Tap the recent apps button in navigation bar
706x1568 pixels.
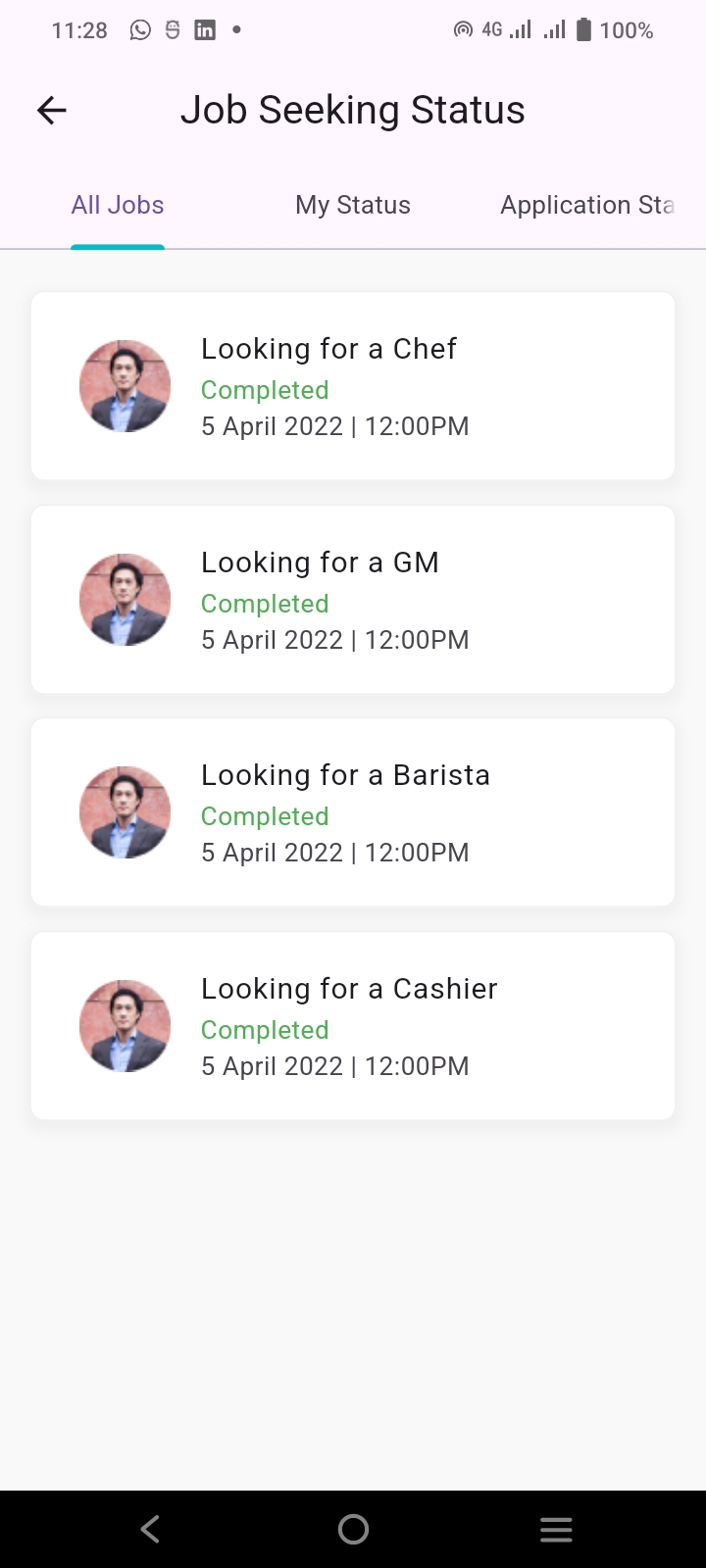(x=556, y=1528)
